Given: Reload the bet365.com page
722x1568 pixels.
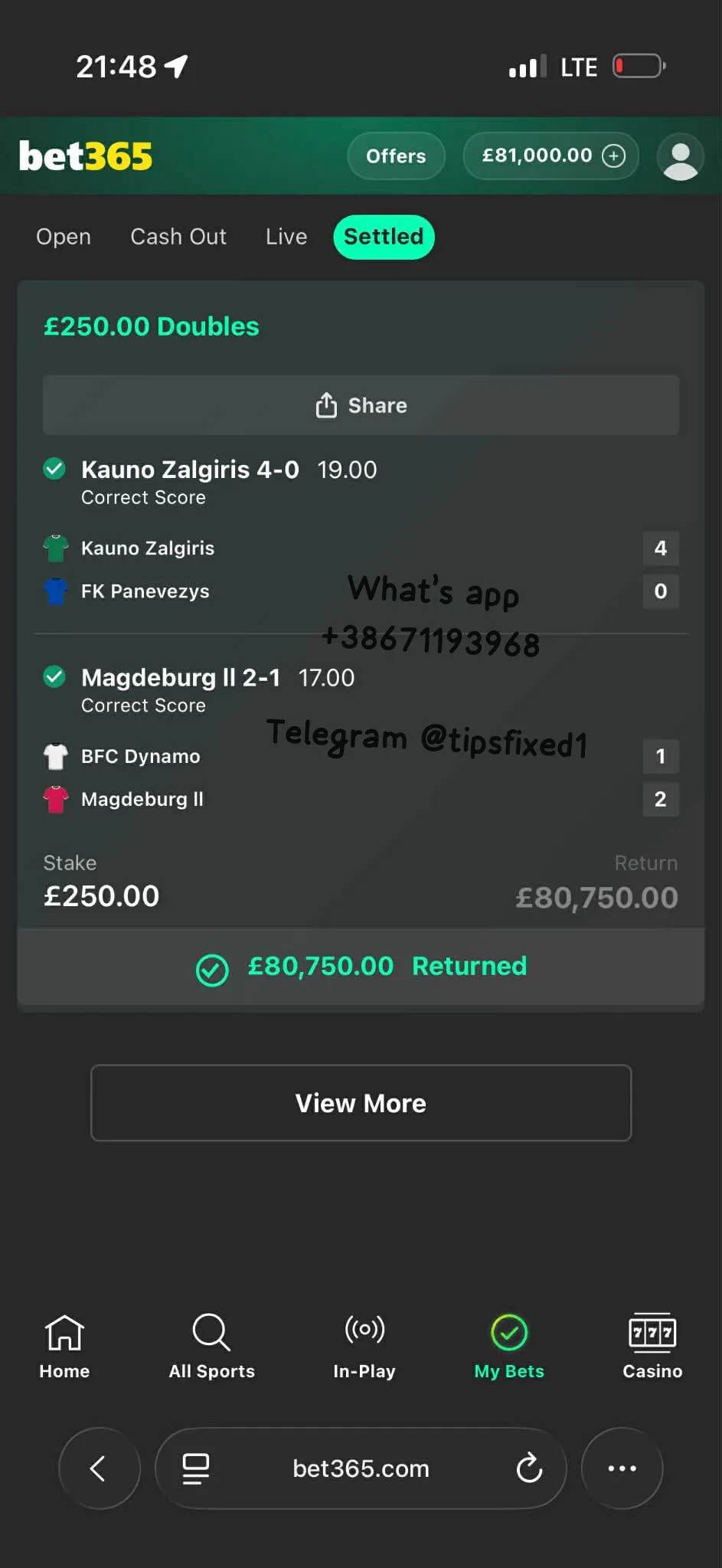Looking at the screenshot, I should coord(529,1468).
